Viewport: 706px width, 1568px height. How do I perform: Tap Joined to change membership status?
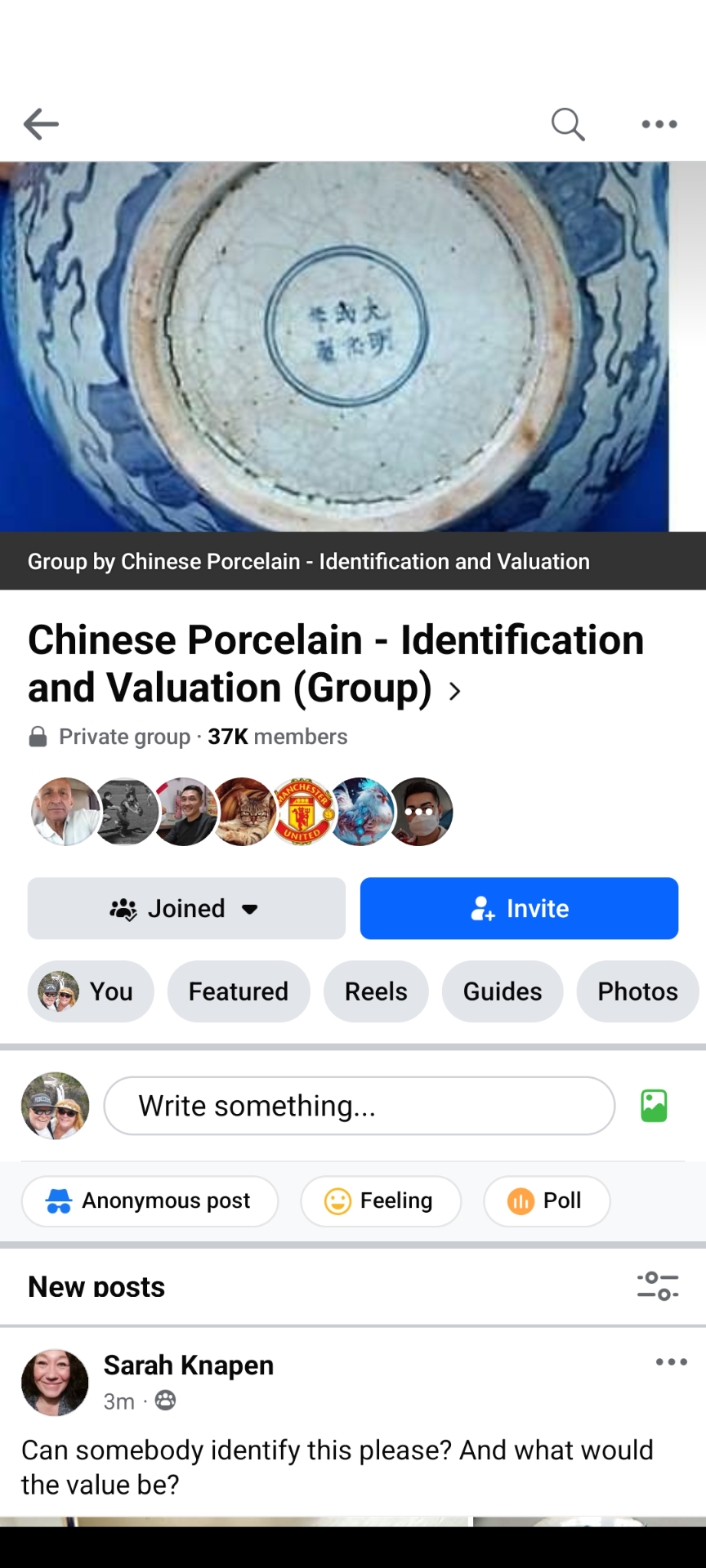coord(185,908)
